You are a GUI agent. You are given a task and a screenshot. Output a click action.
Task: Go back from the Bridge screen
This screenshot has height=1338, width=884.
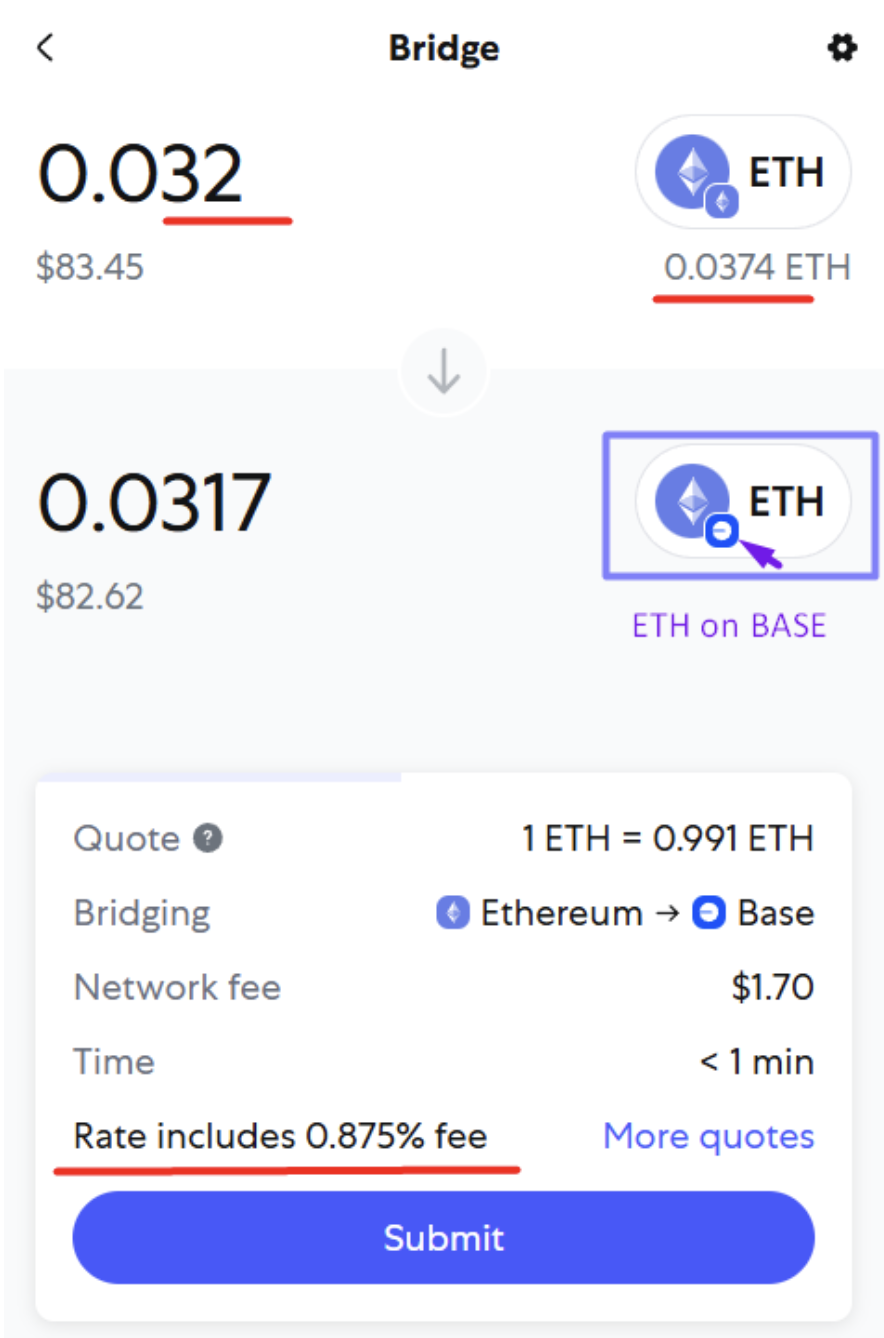click(x=45, y=47)
